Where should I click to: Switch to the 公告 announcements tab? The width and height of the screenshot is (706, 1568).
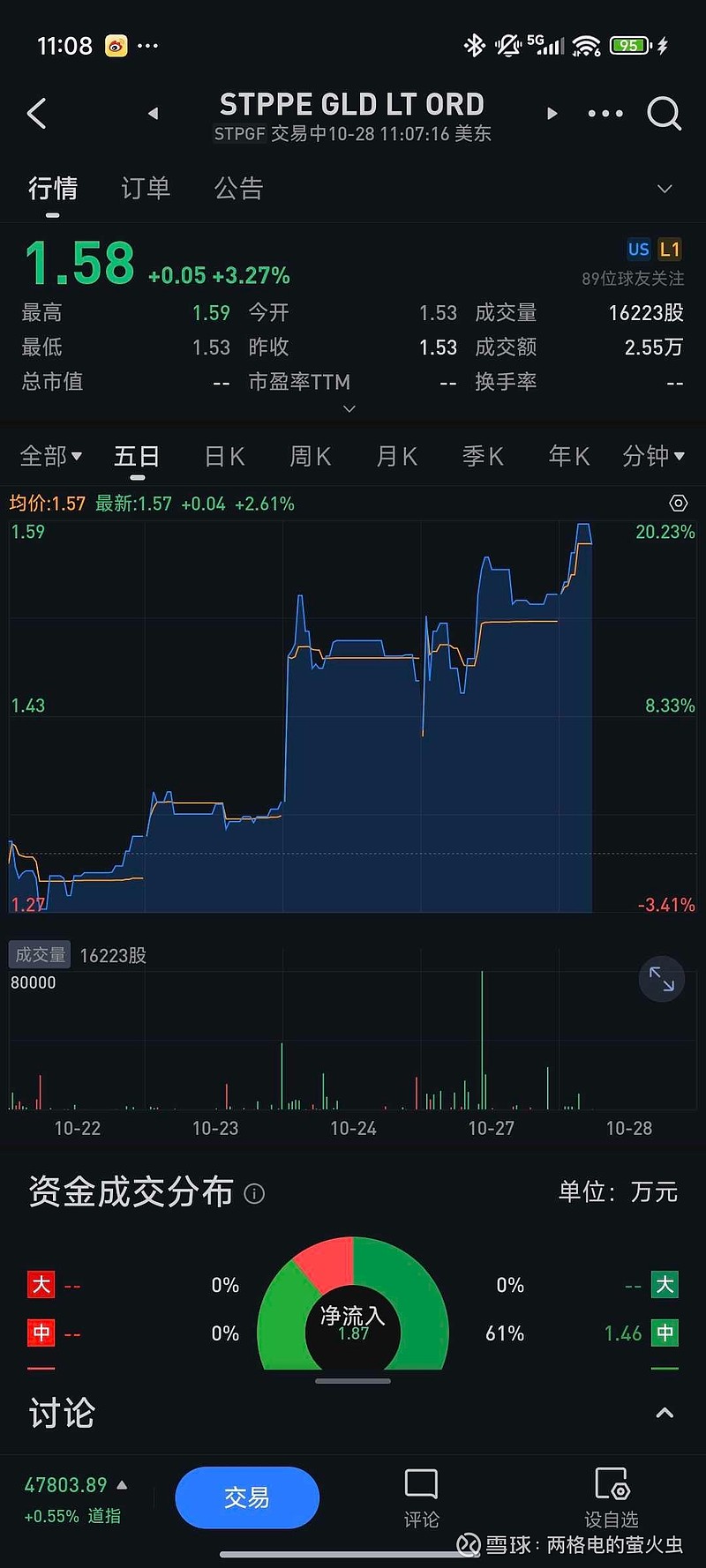[x=237, y=188]
